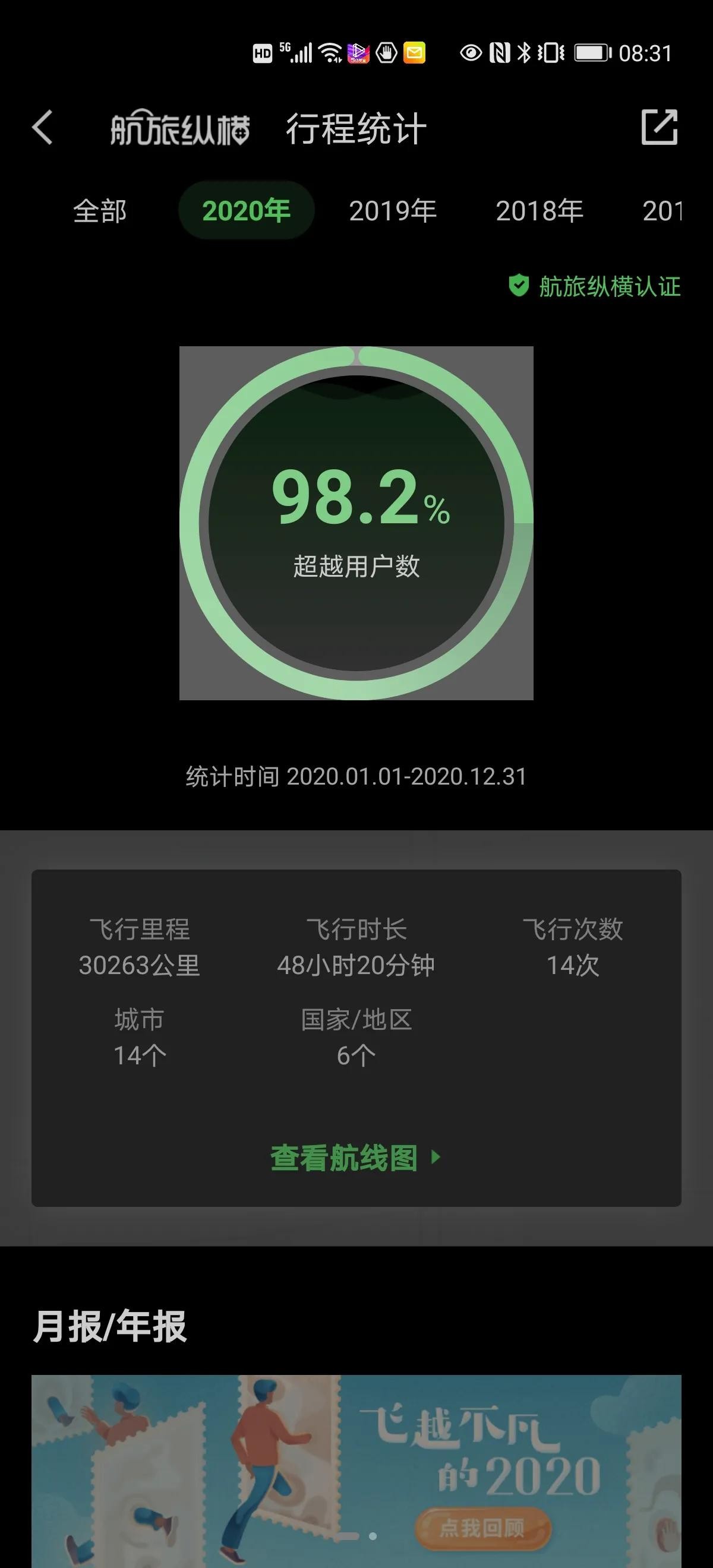Switch to the 2019年 tab
The image size is (713, 1568).
(x=393, y=211)
